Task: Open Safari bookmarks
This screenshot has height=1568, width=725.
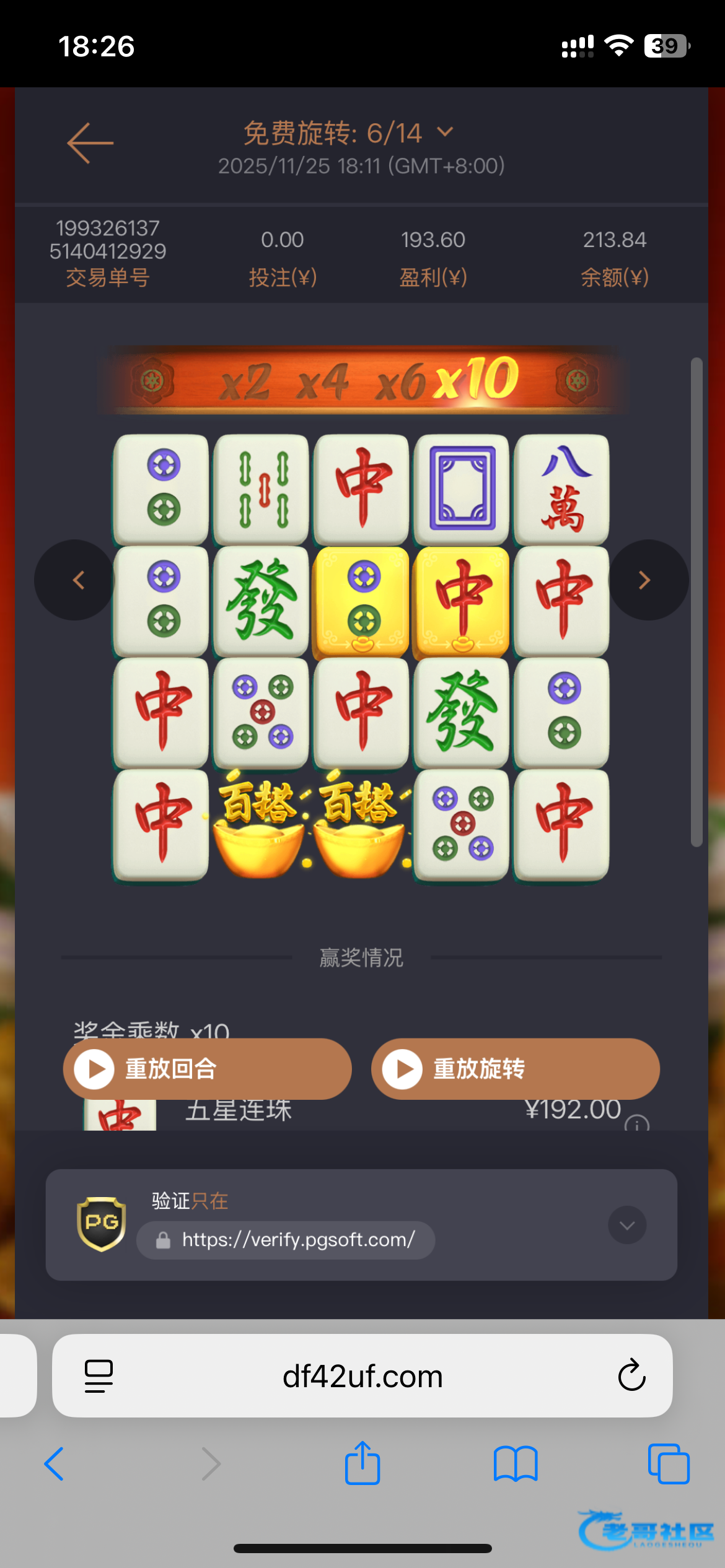Action: click(x=516, y=1464)
